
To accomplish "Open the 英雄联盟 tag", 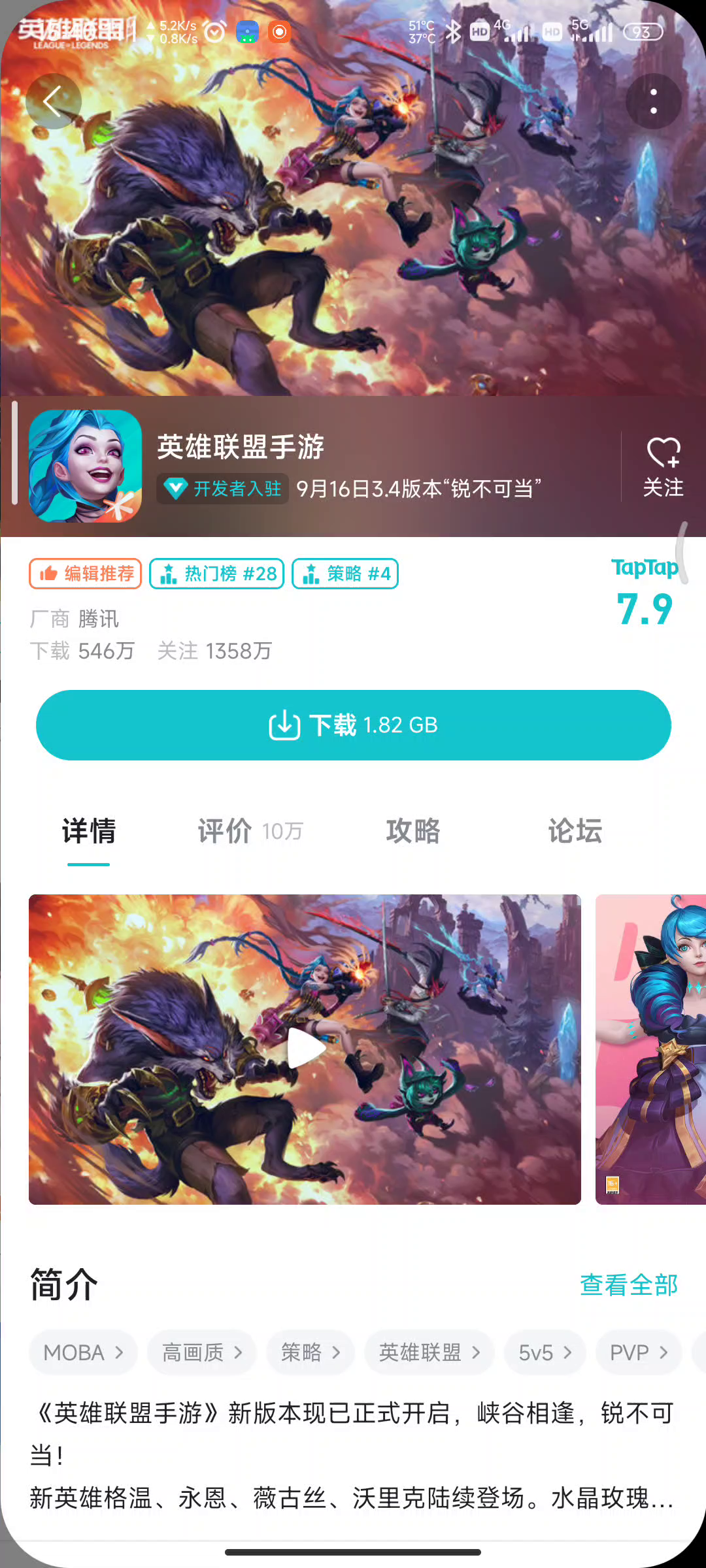I will click(429, 1352).
